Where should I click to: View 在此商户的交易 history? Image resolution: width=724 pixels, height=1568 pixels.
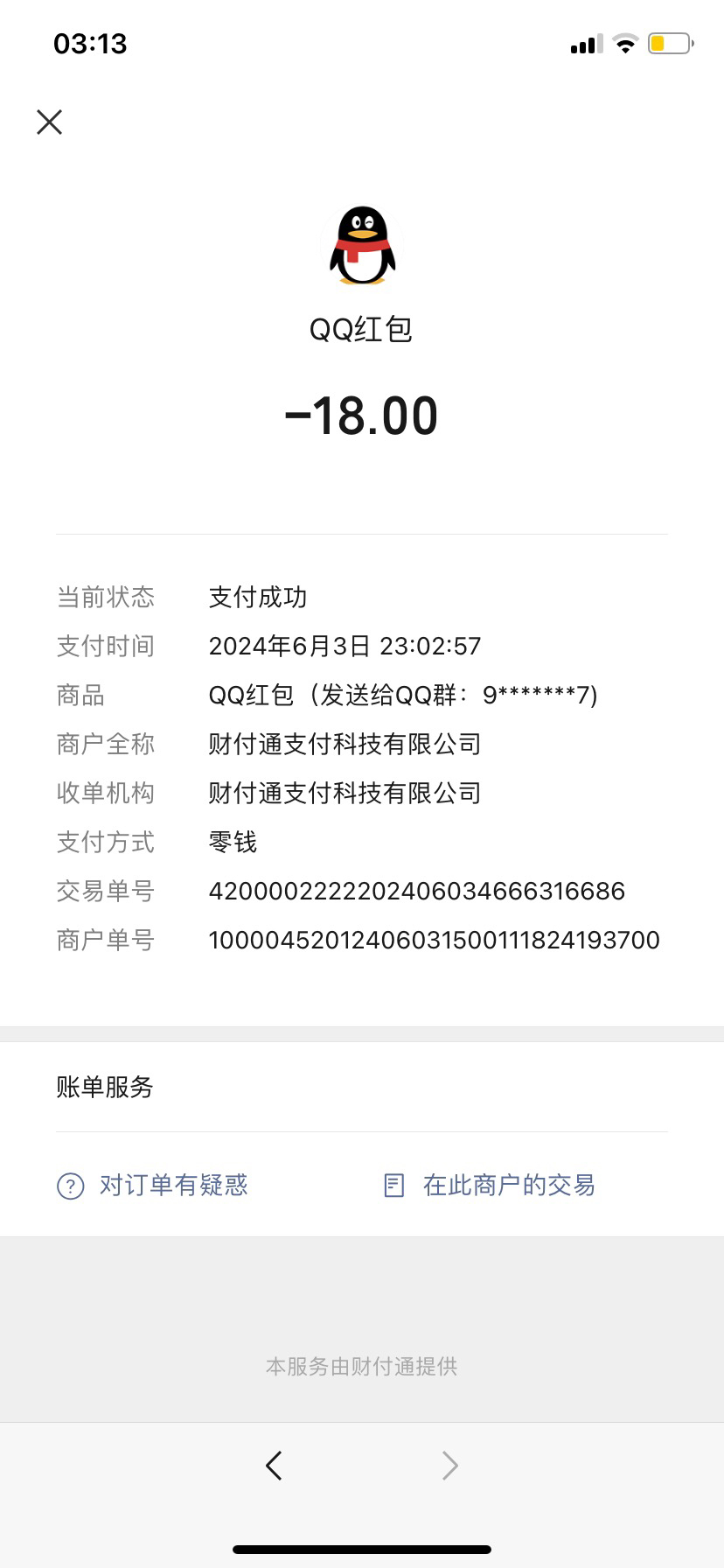click(x=490, y=1186)
